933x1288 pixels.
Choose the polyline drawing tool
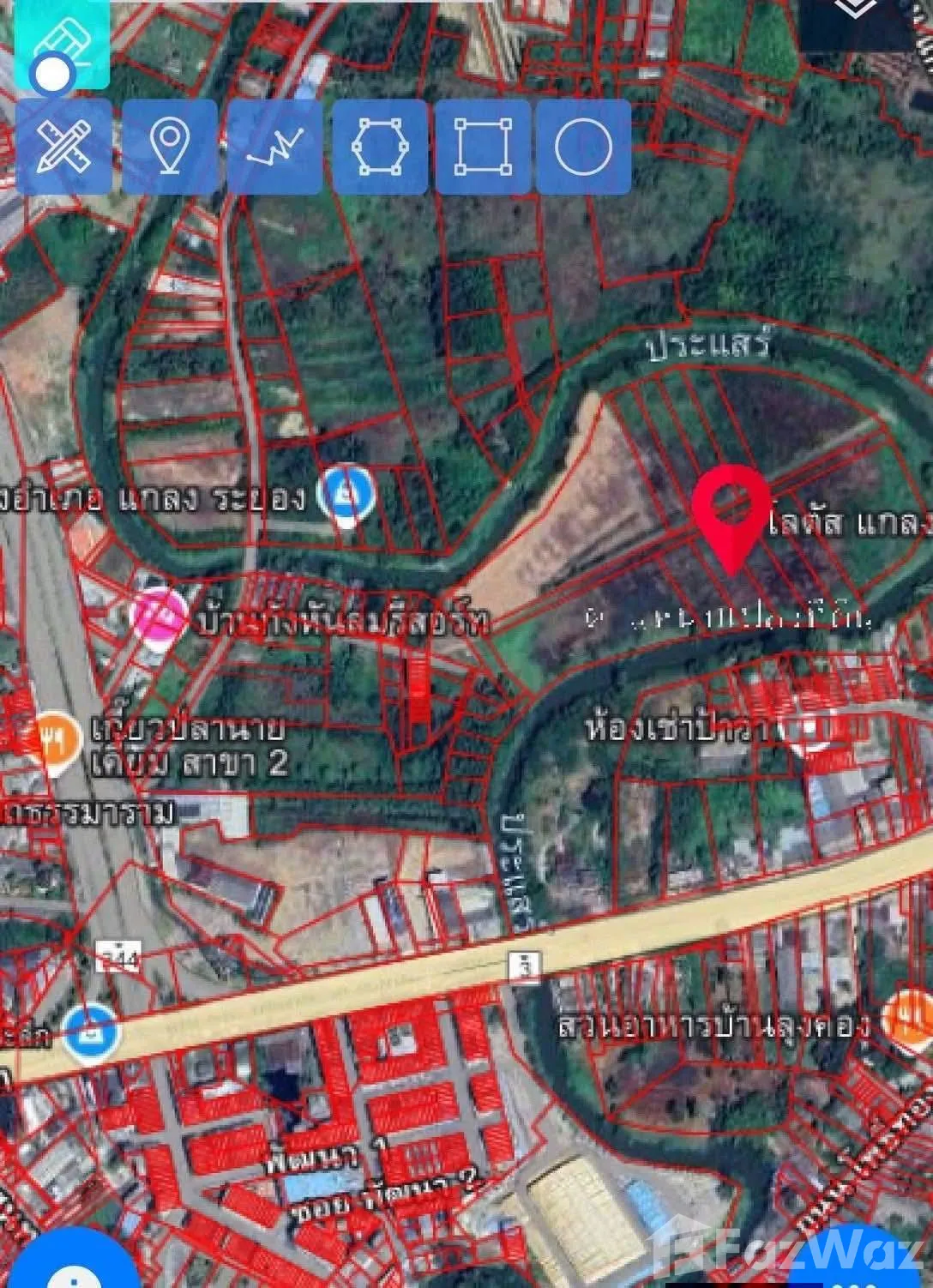click(x=274, y=146)
